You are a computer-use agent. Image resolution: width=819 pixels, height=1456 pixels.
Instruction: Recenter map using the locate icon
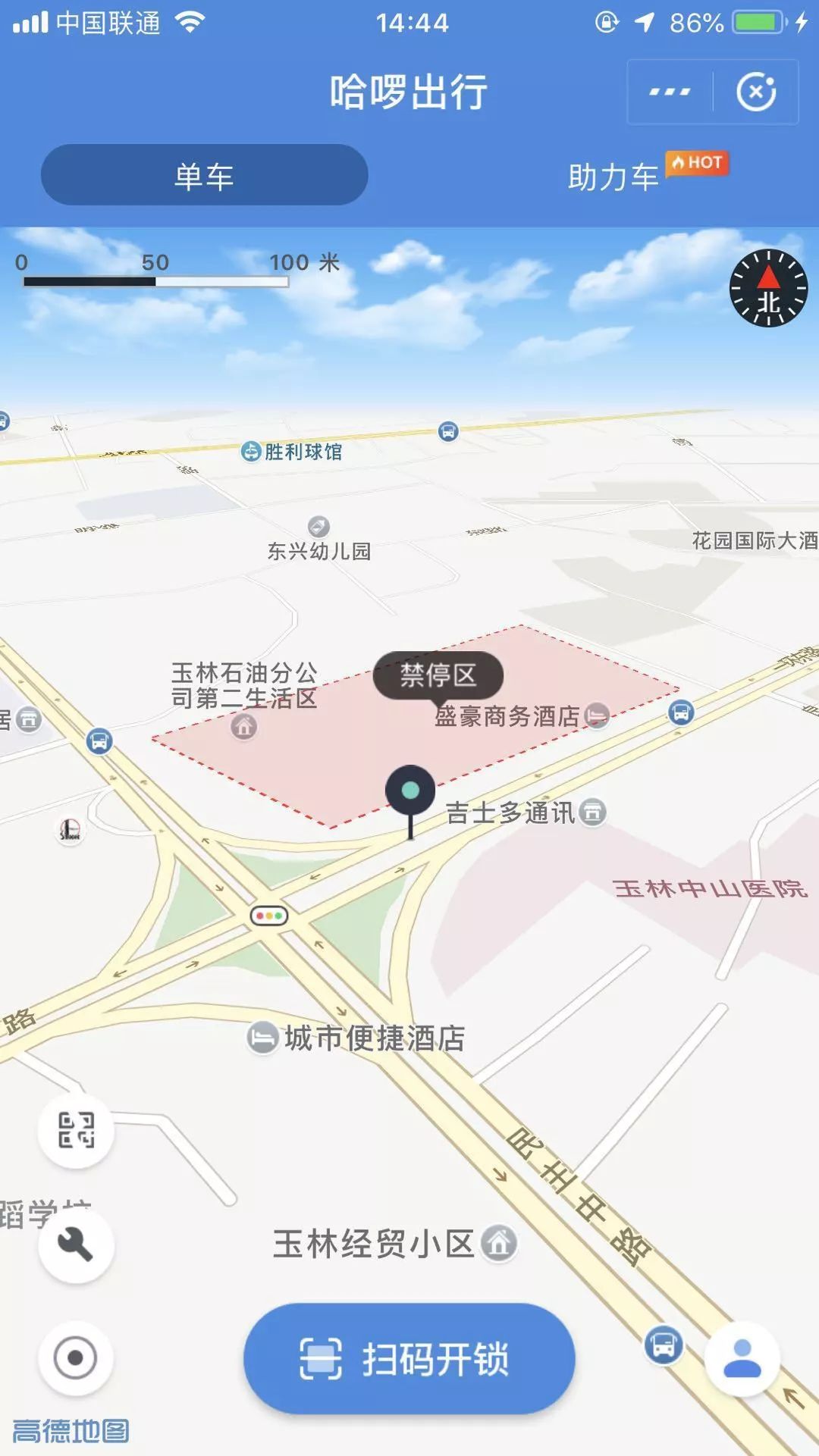pos(74,1350)
